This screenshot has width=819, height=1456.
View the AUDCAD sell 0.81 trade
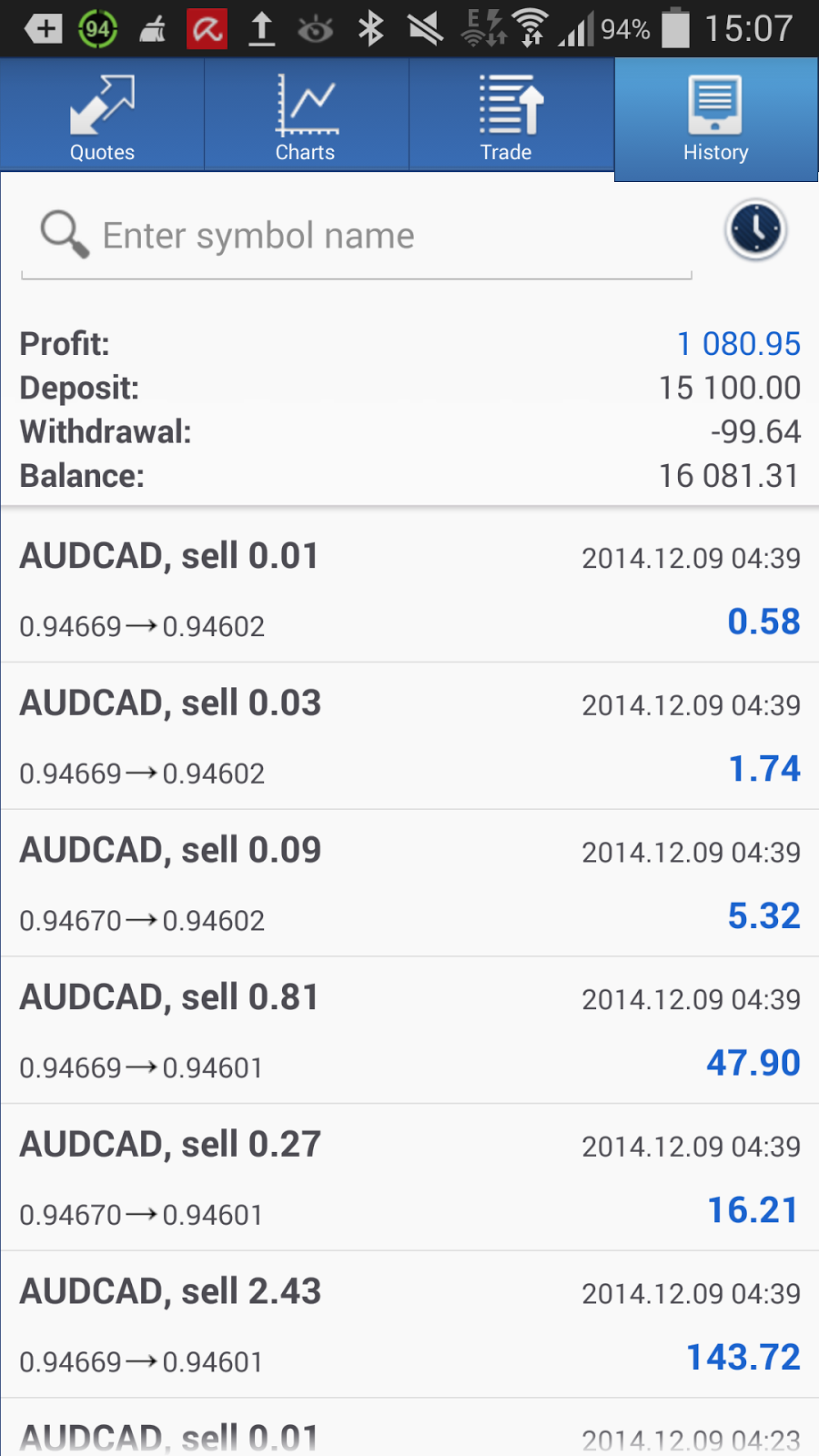coord(409,1031)
